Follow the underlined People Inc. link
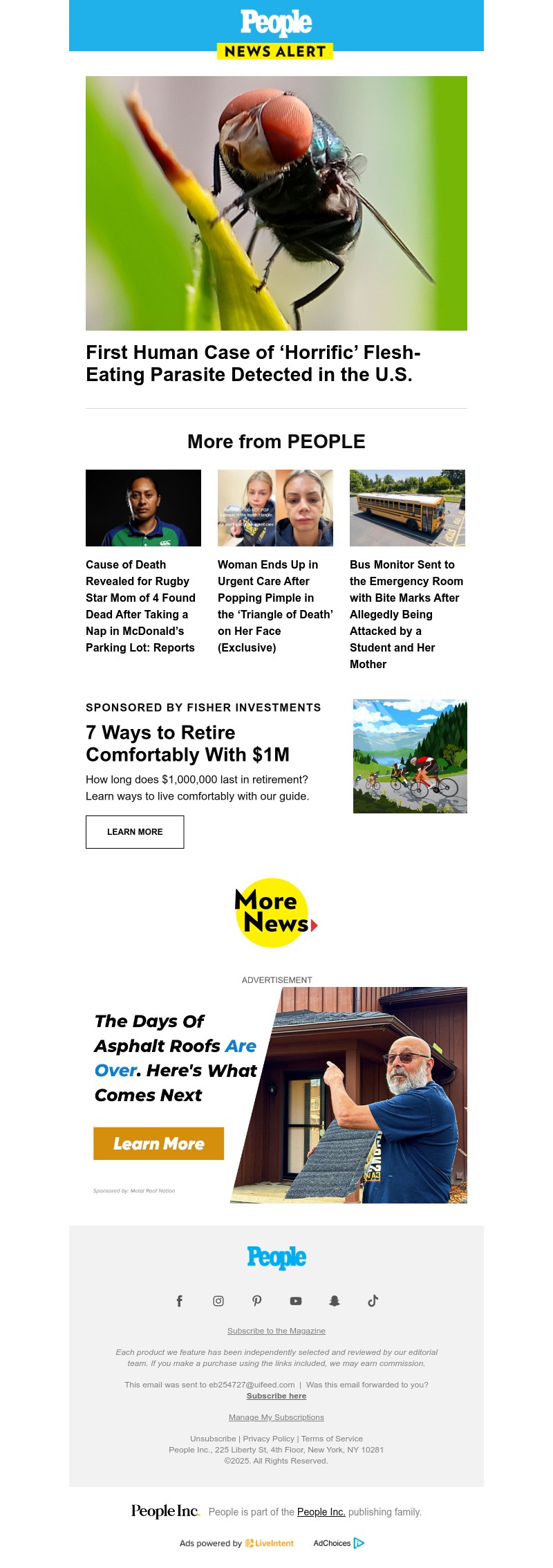The height and width of the screenshot is (1568, 553). click(321, 1512)
